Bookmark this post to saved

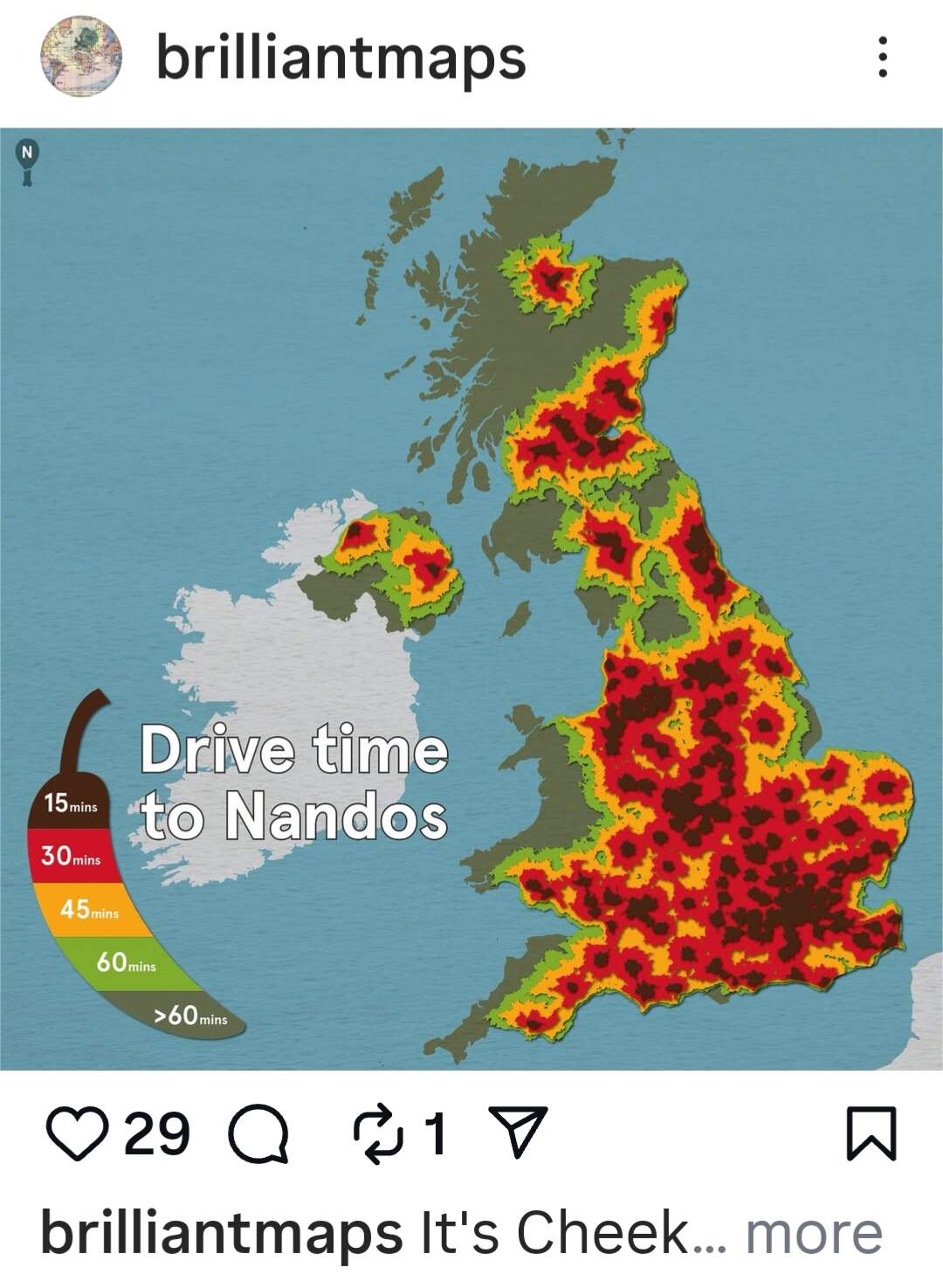click(x=871, y=1133)
